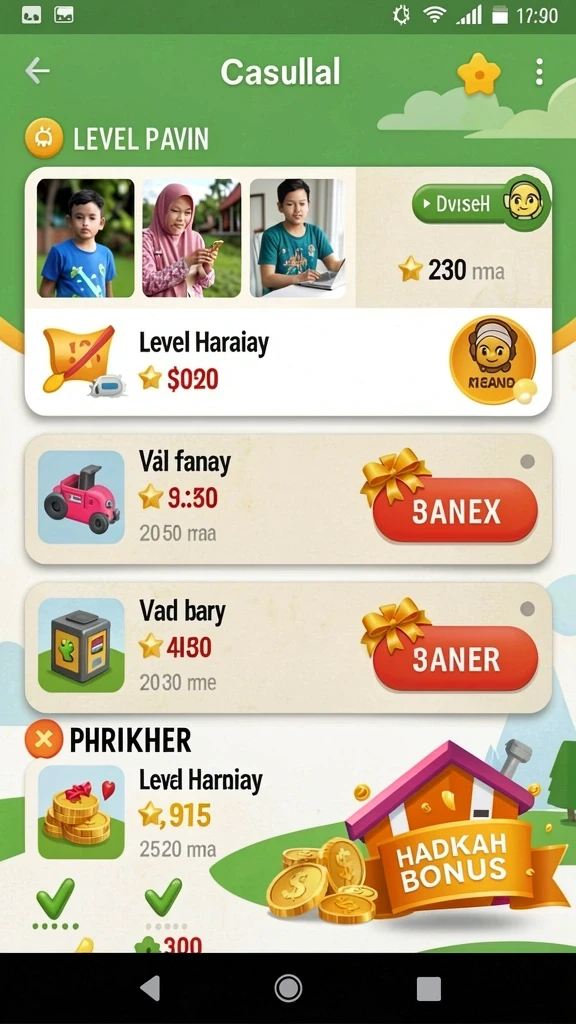Viewport: 576px width, 1024px height.
Task: Tap the round MEAND coin badge
Action: [492, 360]
